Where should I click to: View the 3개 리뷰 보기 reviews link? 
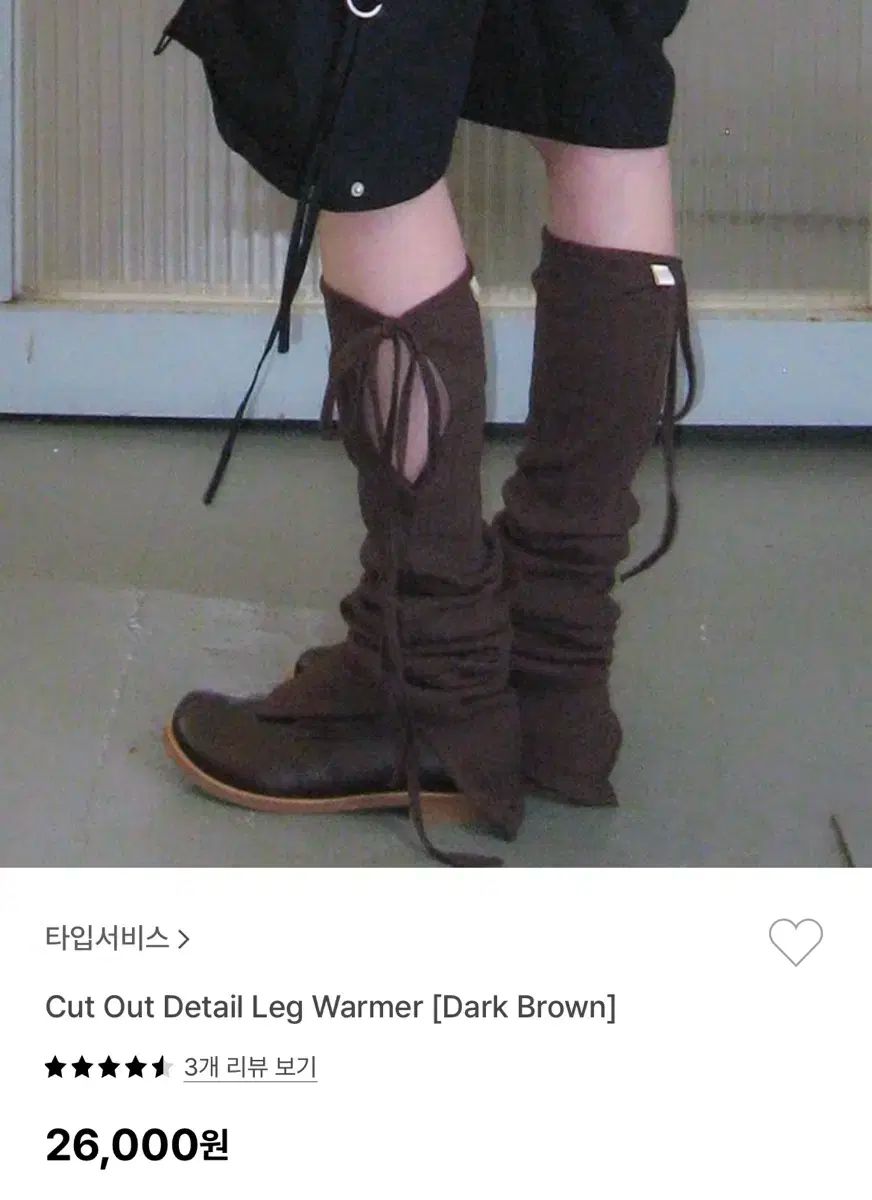[x=250, y=1067]
